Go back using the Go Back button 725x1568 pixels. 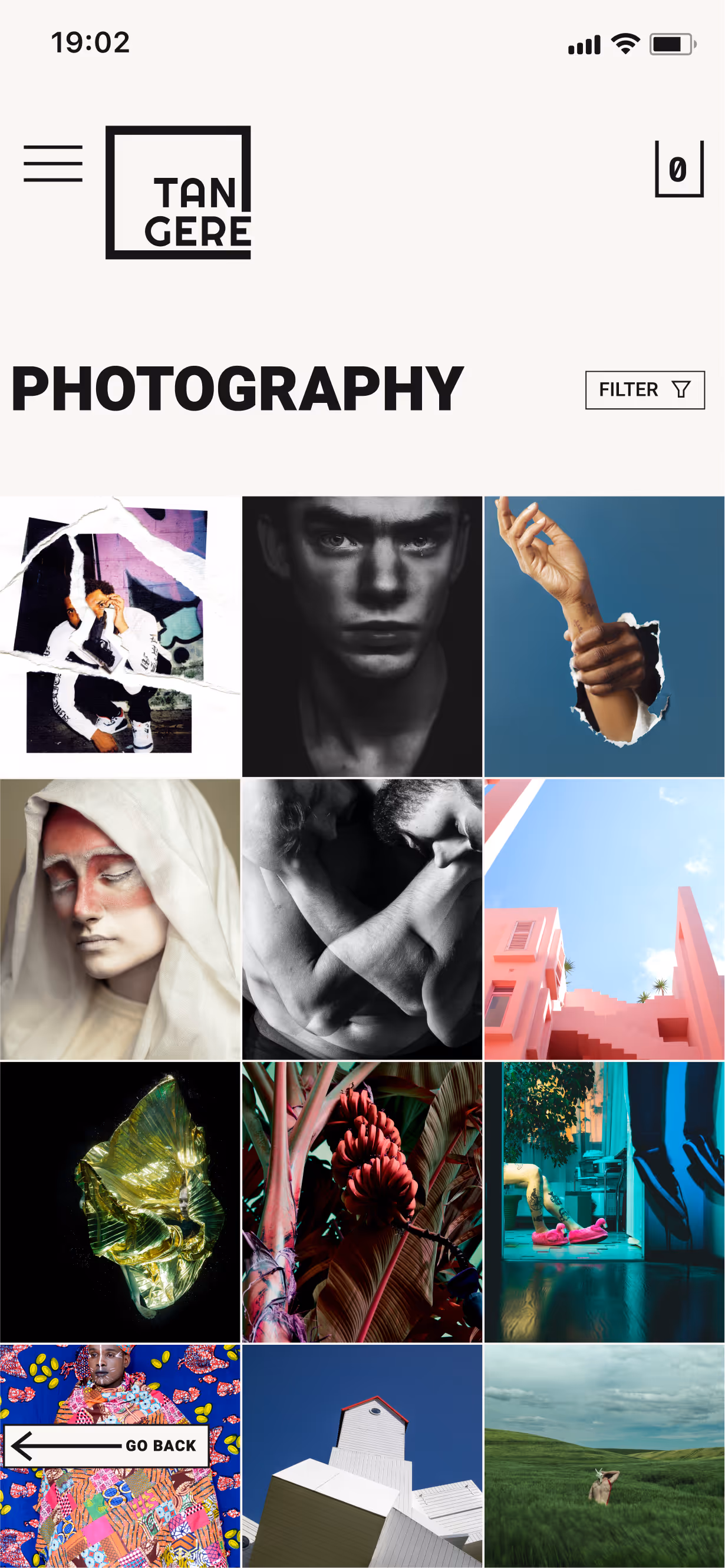(107, 1445)
